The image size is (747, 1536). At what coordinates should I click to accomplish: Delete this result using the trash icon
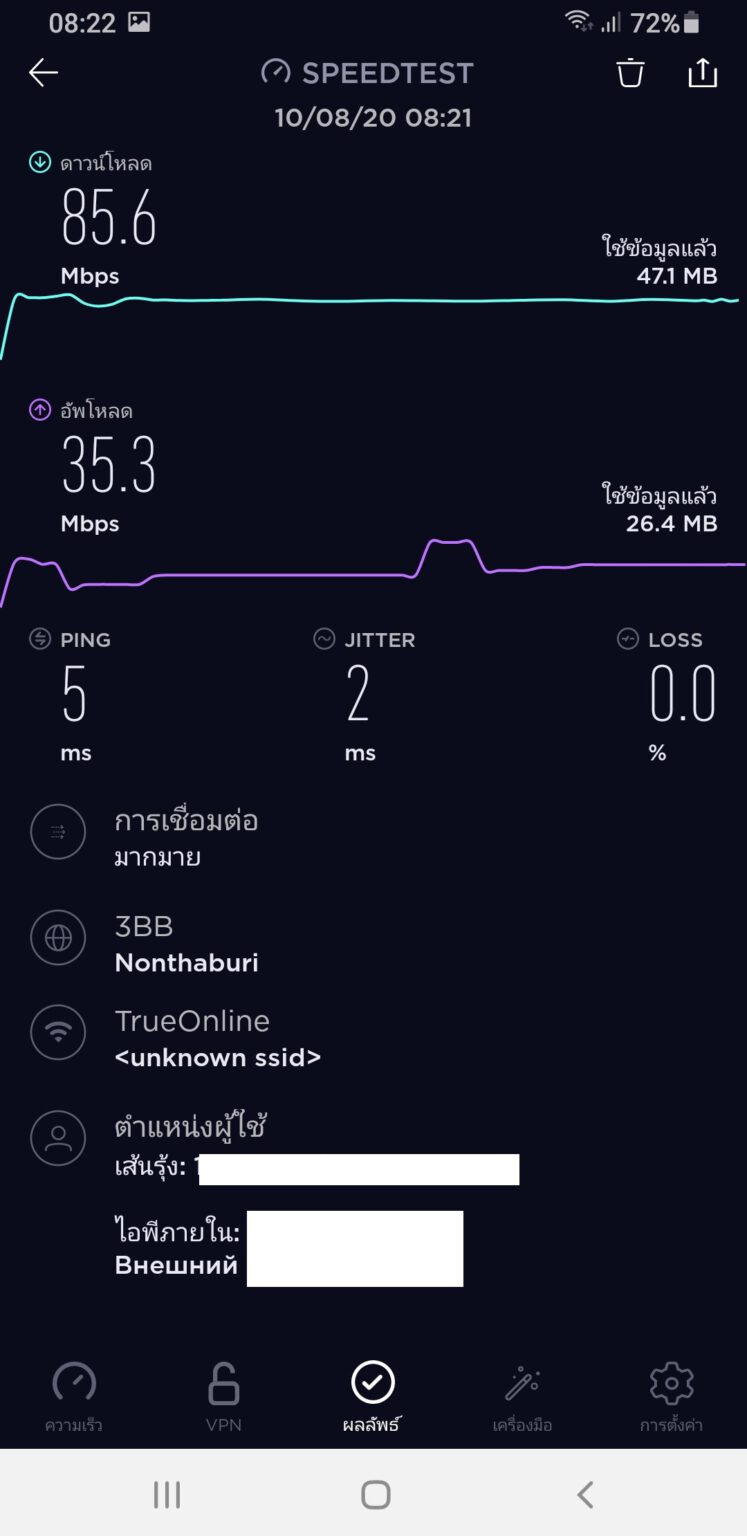pos(630,73)
